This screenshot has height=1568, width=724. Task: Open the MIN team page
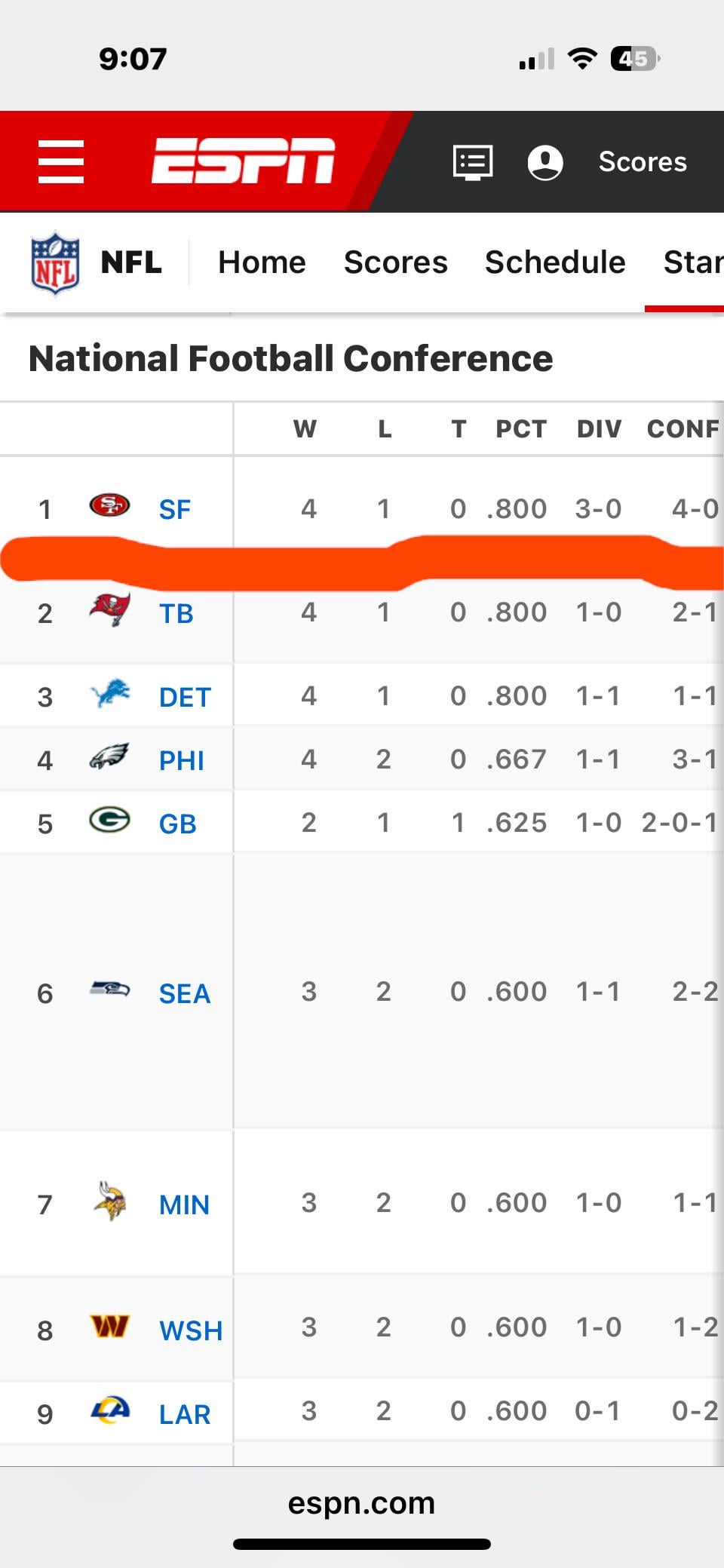pos(184,1205)
